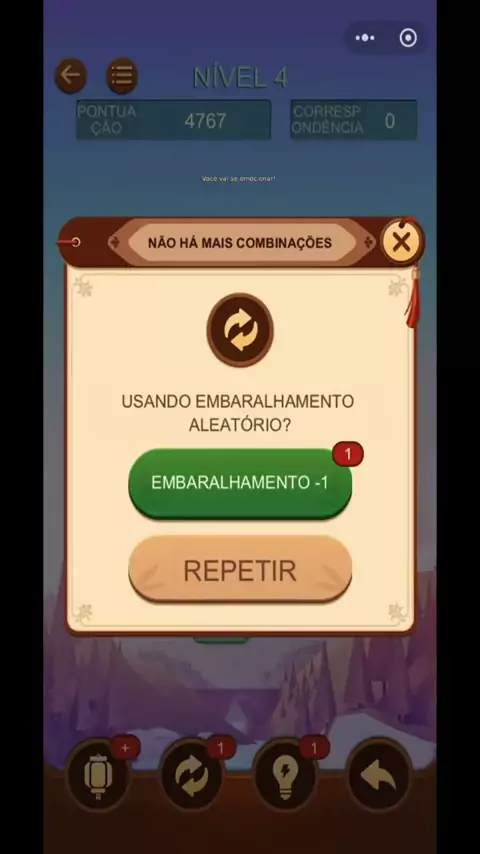Close the 'Não há mais combinações' dialog
The width and height of the screenshot is (480, 854).
pyautogui.click(x=402, y=242)
